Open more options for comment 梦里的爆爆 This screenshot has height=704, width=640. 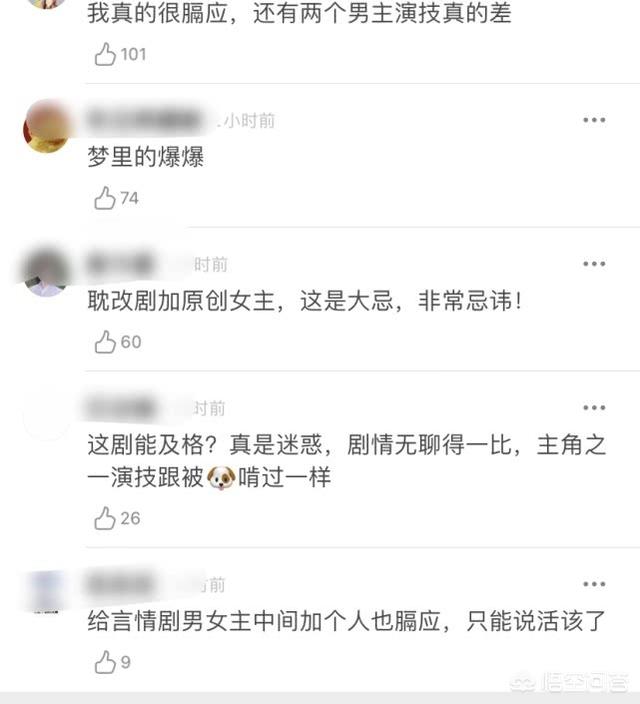(594, 120)
